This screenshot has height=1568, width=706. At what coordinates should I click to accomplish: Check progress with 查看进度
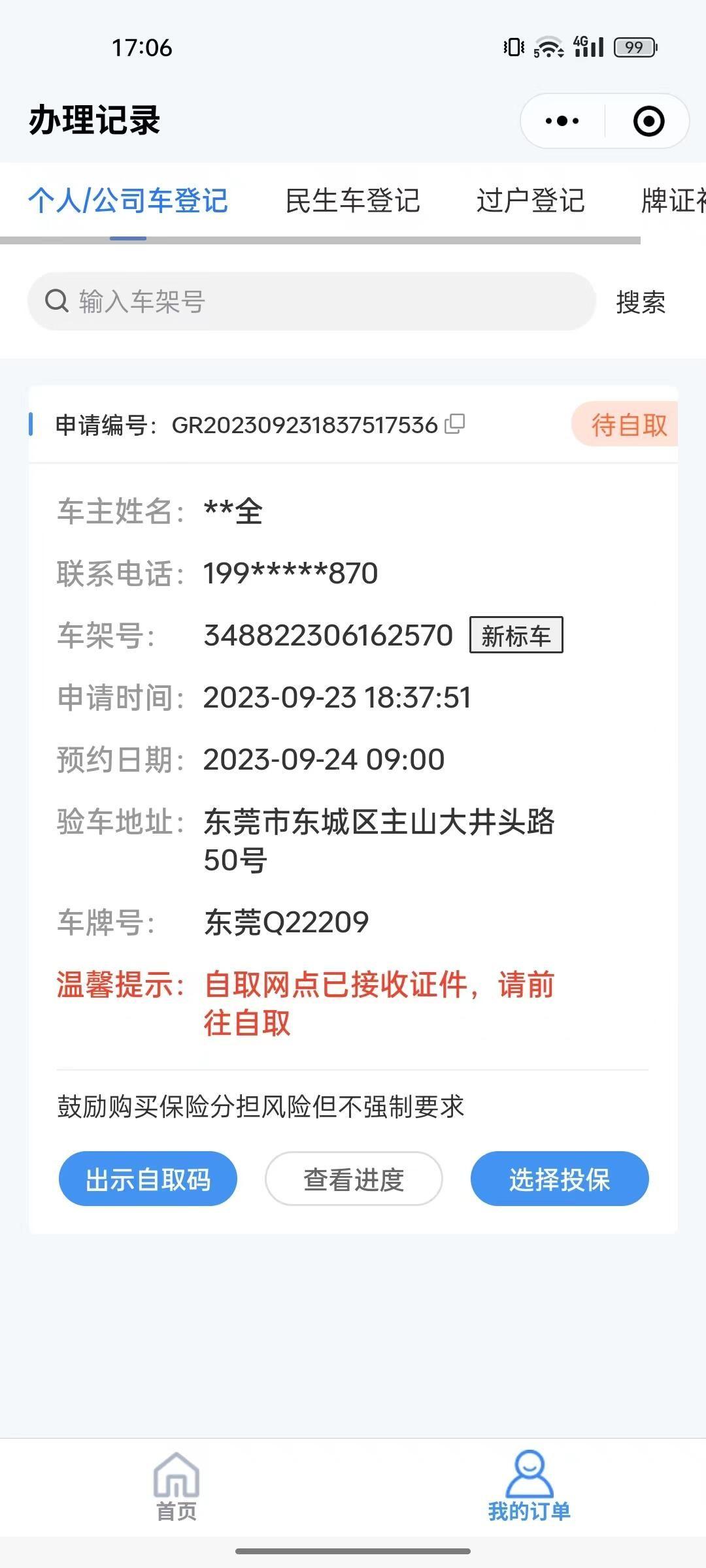[354, 1179]
